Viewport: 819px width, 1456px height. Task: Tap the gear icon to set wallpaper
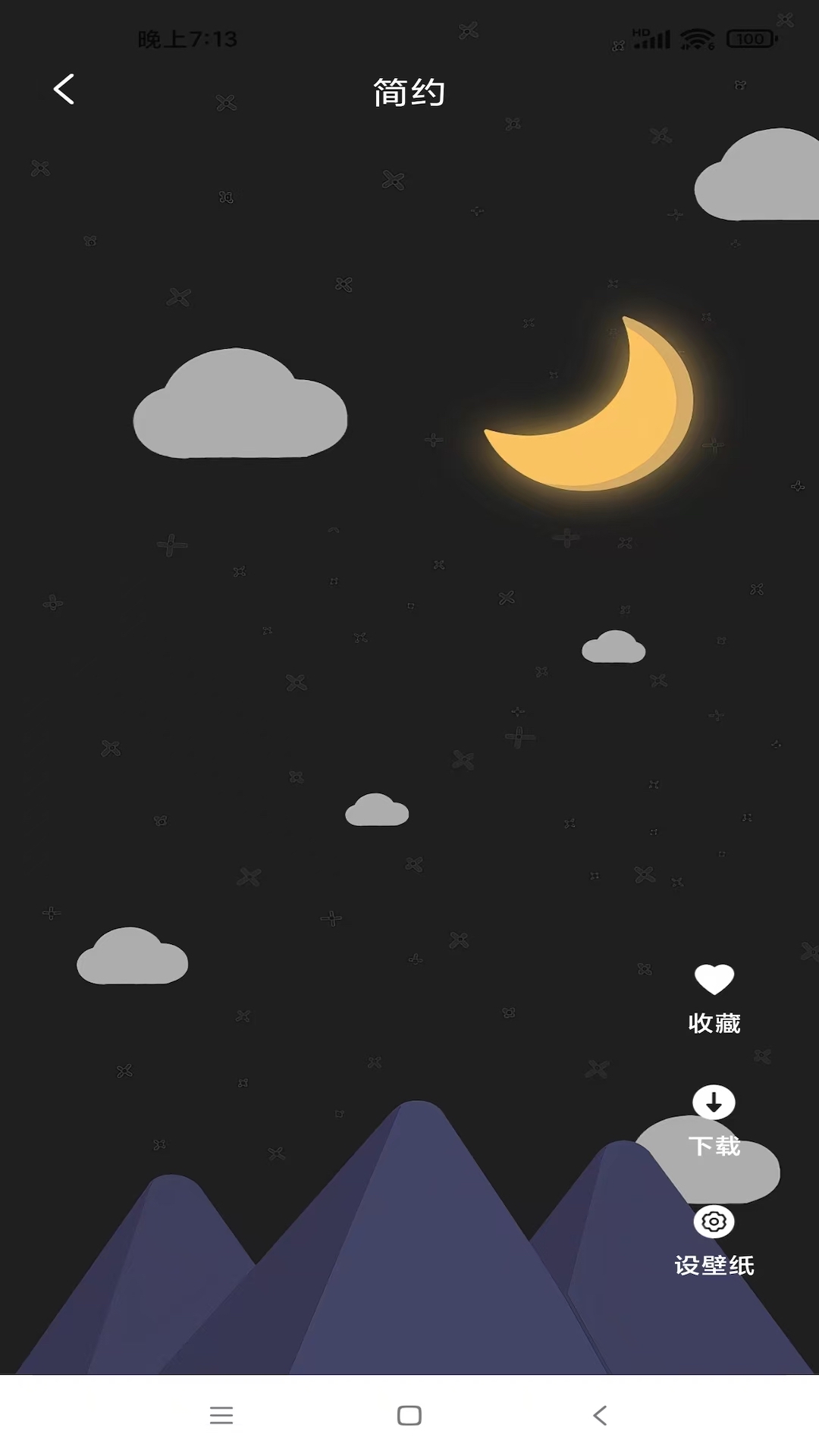tap(713, 1222)
